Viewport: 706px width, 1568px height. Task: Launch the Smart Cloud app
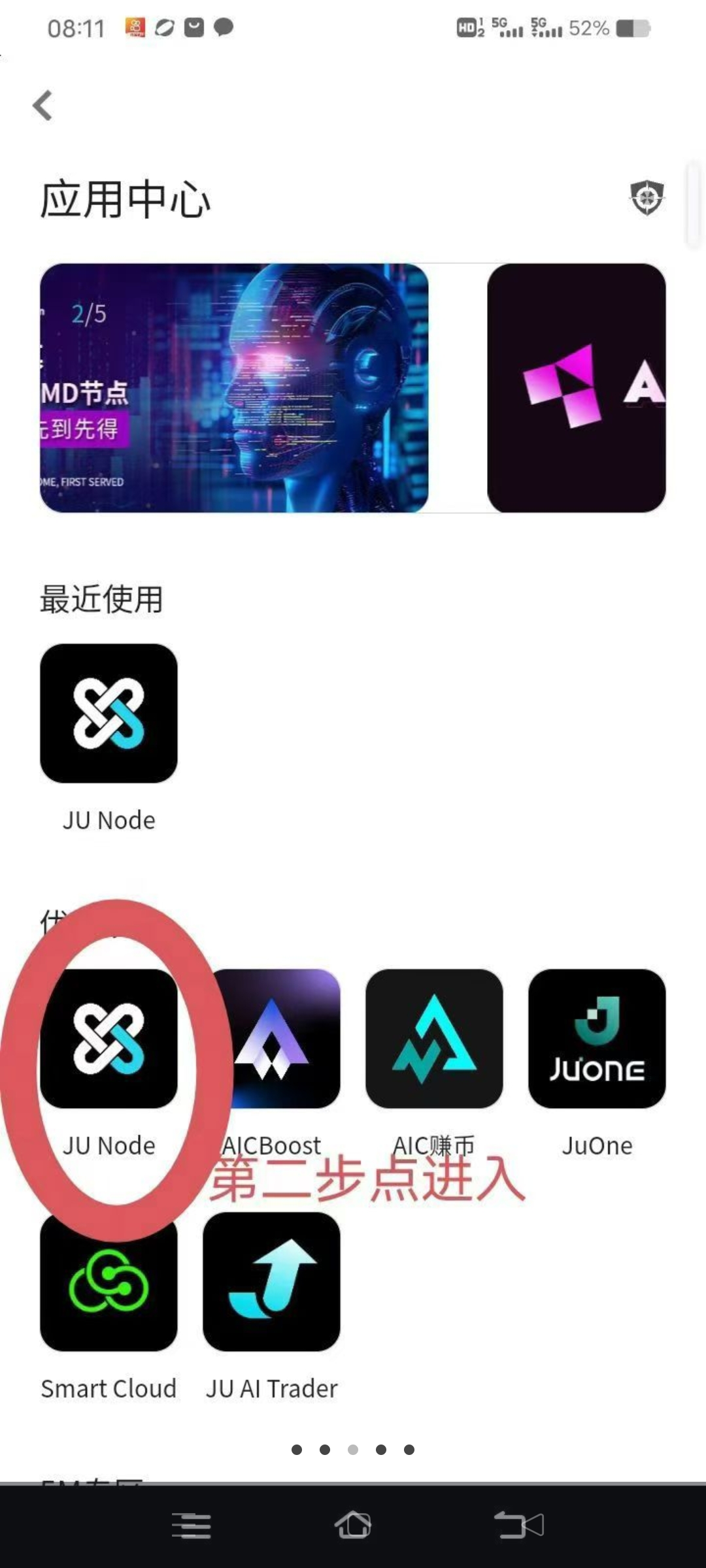pos(109,1282)
